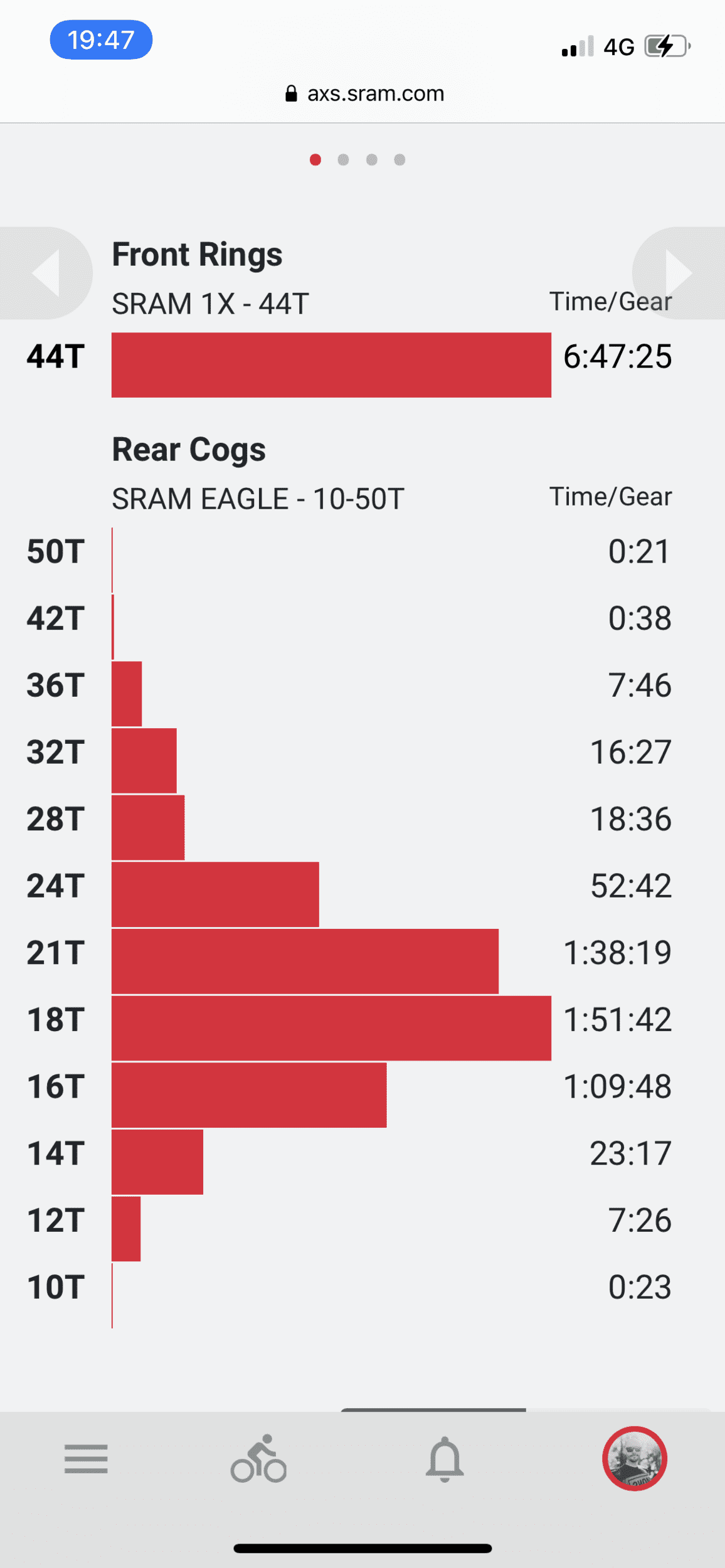Go to the previous slide arrow
Image resolution: width=725 pixels, height=1568 pixels.
click(45, 273)
